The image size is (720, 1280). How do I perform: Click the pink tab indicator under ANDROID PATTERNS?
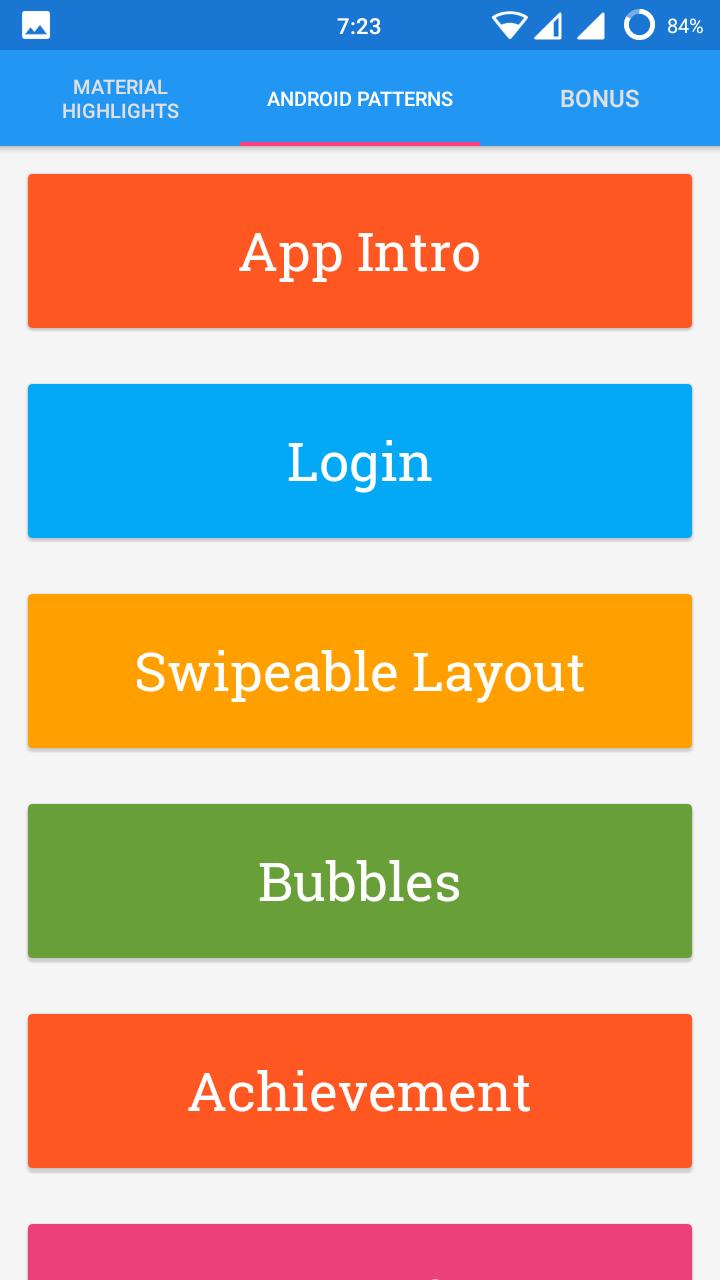(360, 143)
